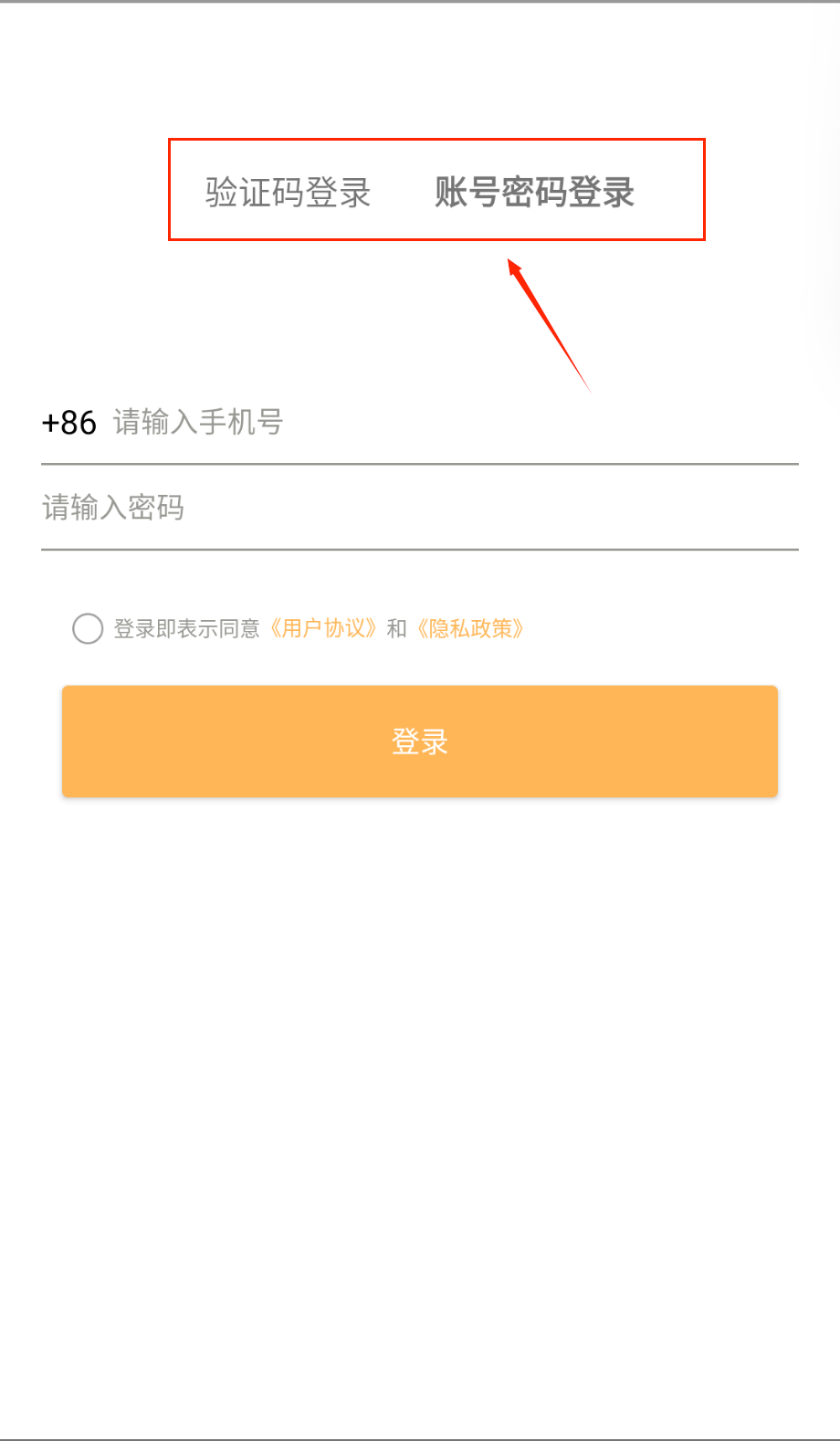Open the《隐私政策》link
Viewport: 840px width, 1441px height.
(470, 629)
